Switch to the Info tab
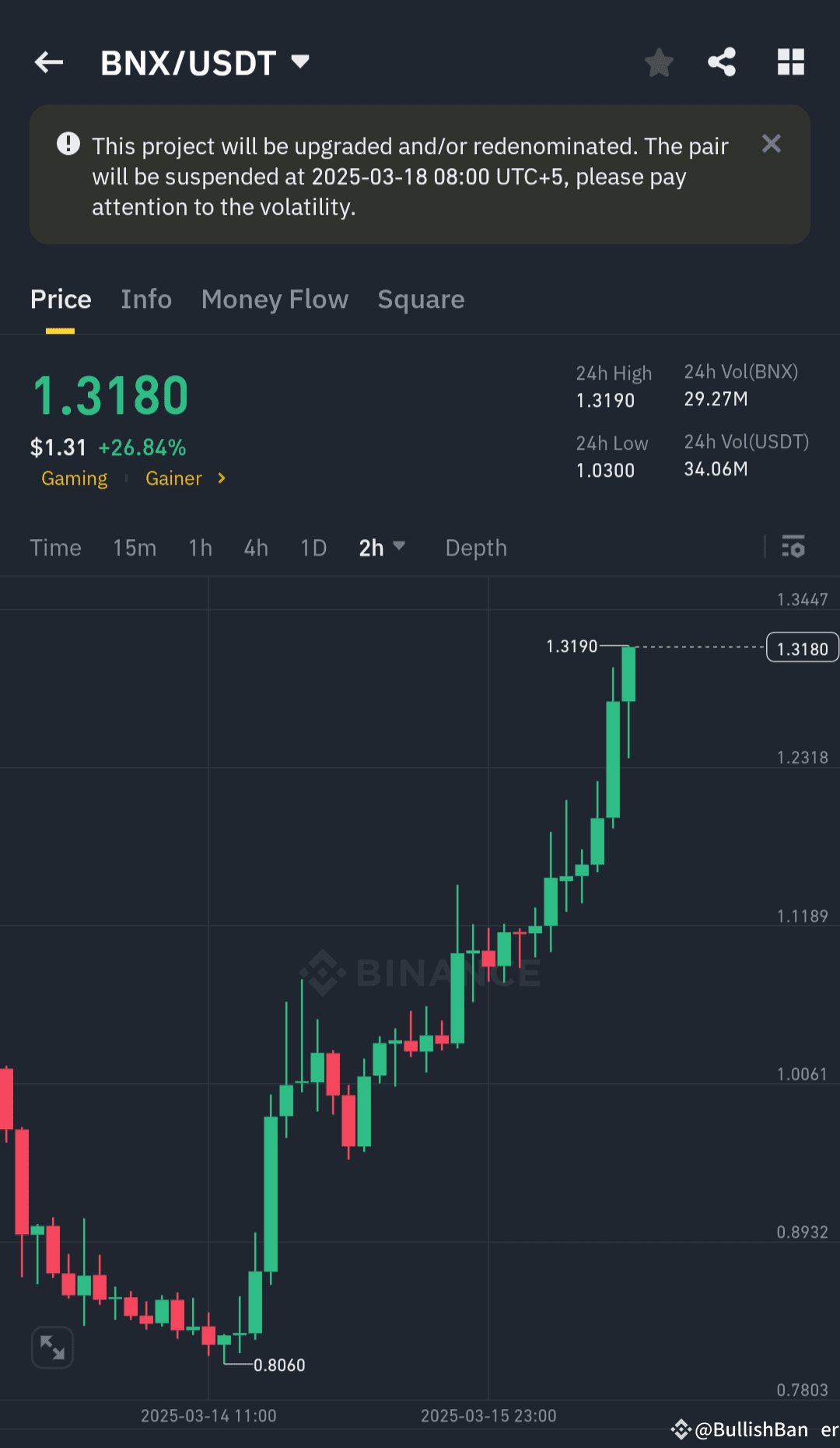Image resolution: width=840 pixels, height=1448 pixels. tap(145, 299)
